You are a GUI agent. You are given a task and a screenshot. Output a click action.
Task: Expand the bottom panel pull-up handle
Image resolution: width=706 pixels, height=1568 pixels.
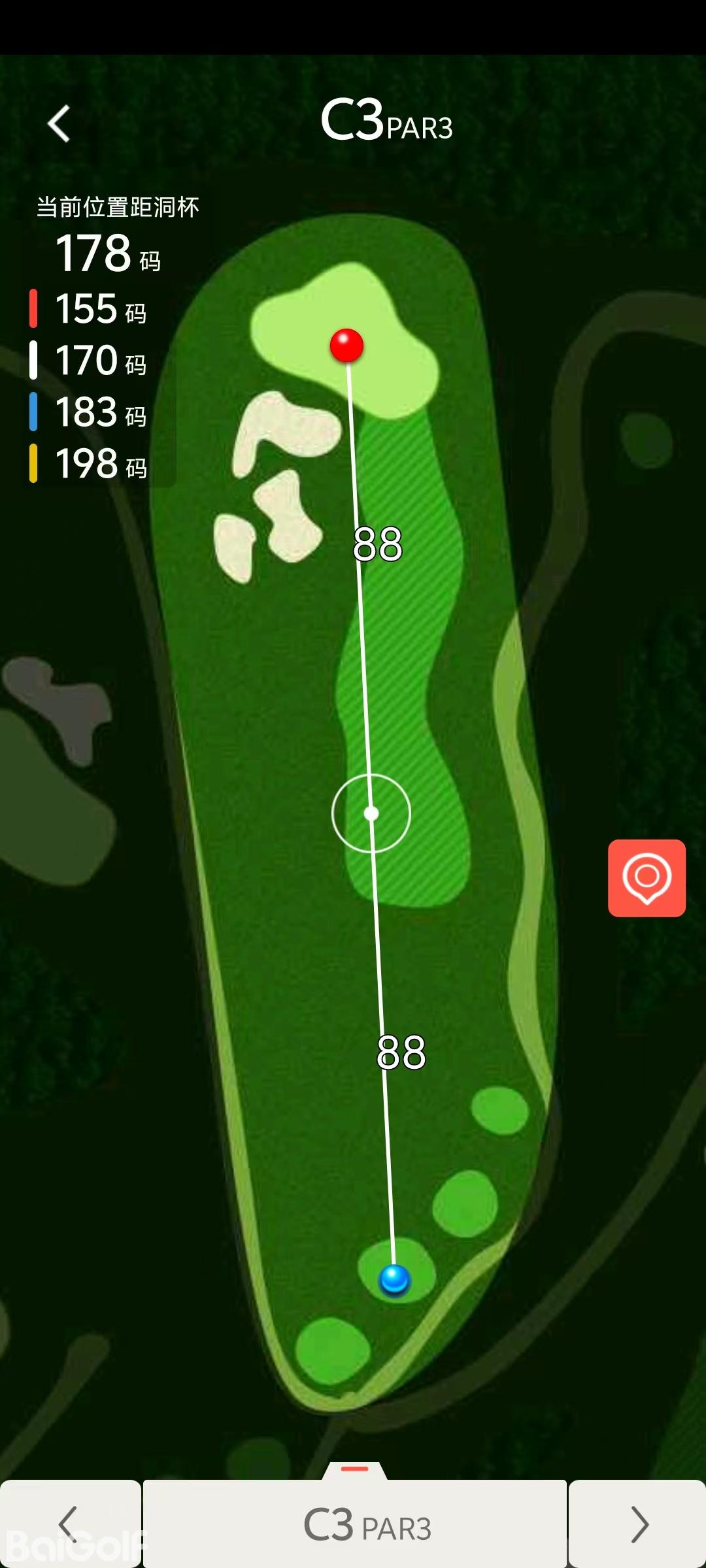(355, 1469)
